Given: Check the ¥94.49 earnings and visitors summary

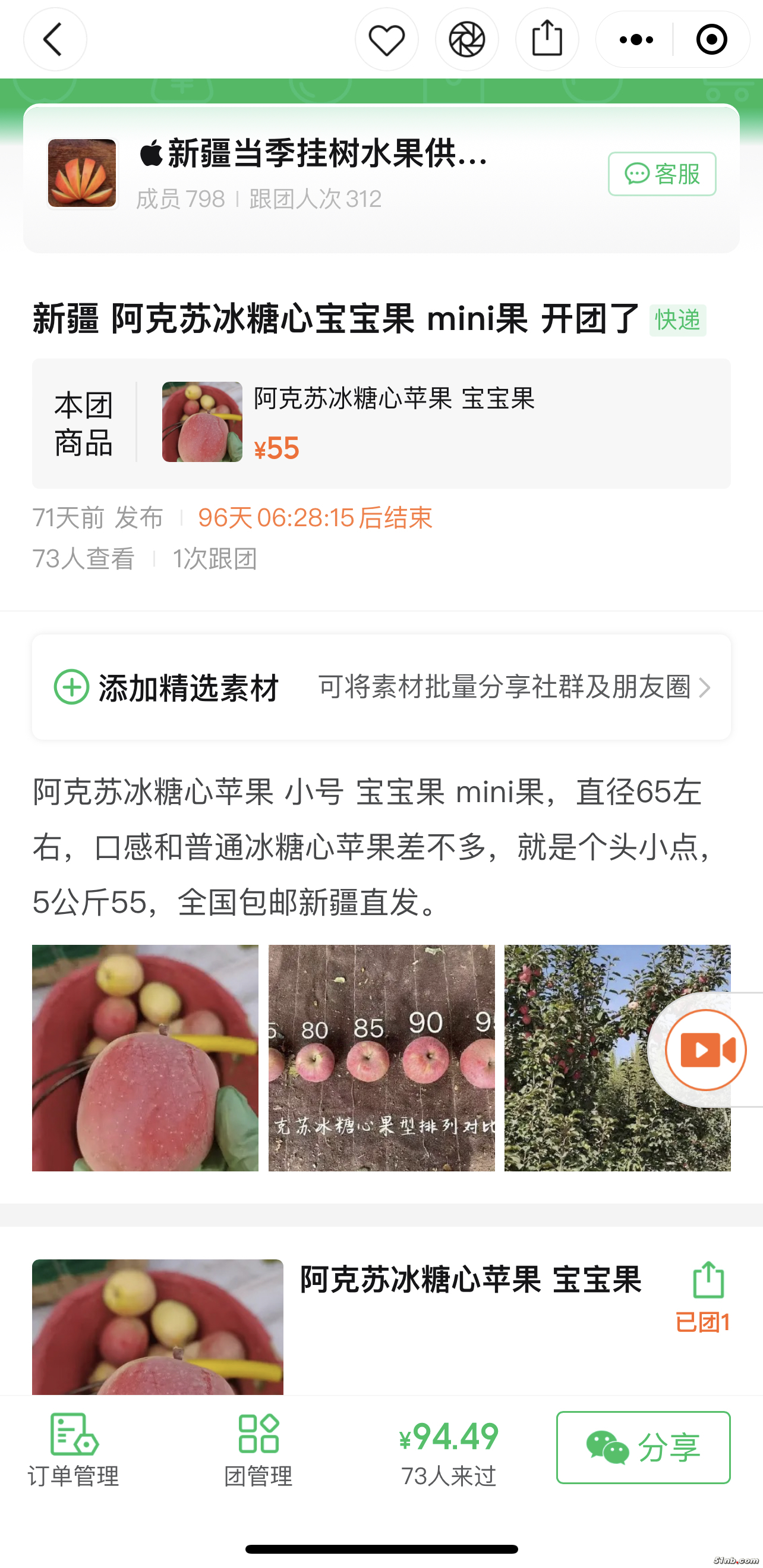Looking at the screenshot, I should pyautogui.click(x=449, y=1450).
